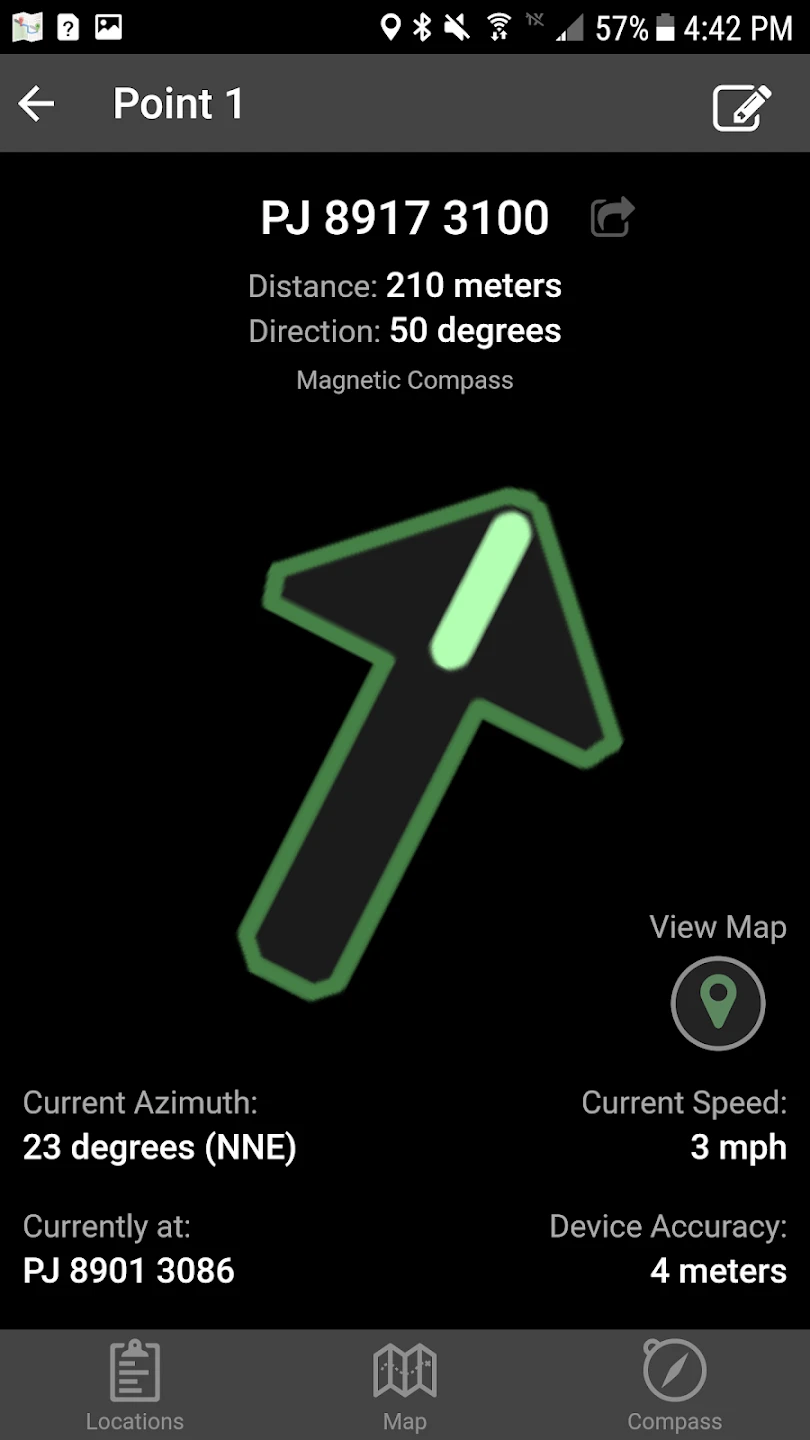Switch to the Locations tab
Viewport: 810px width, 1440px height.
click(135, 1385)
